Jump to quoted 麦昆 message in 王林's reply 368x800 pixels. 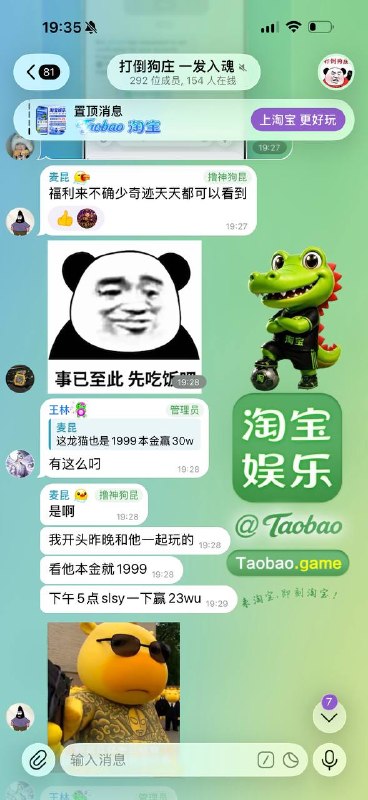[125, 434]
